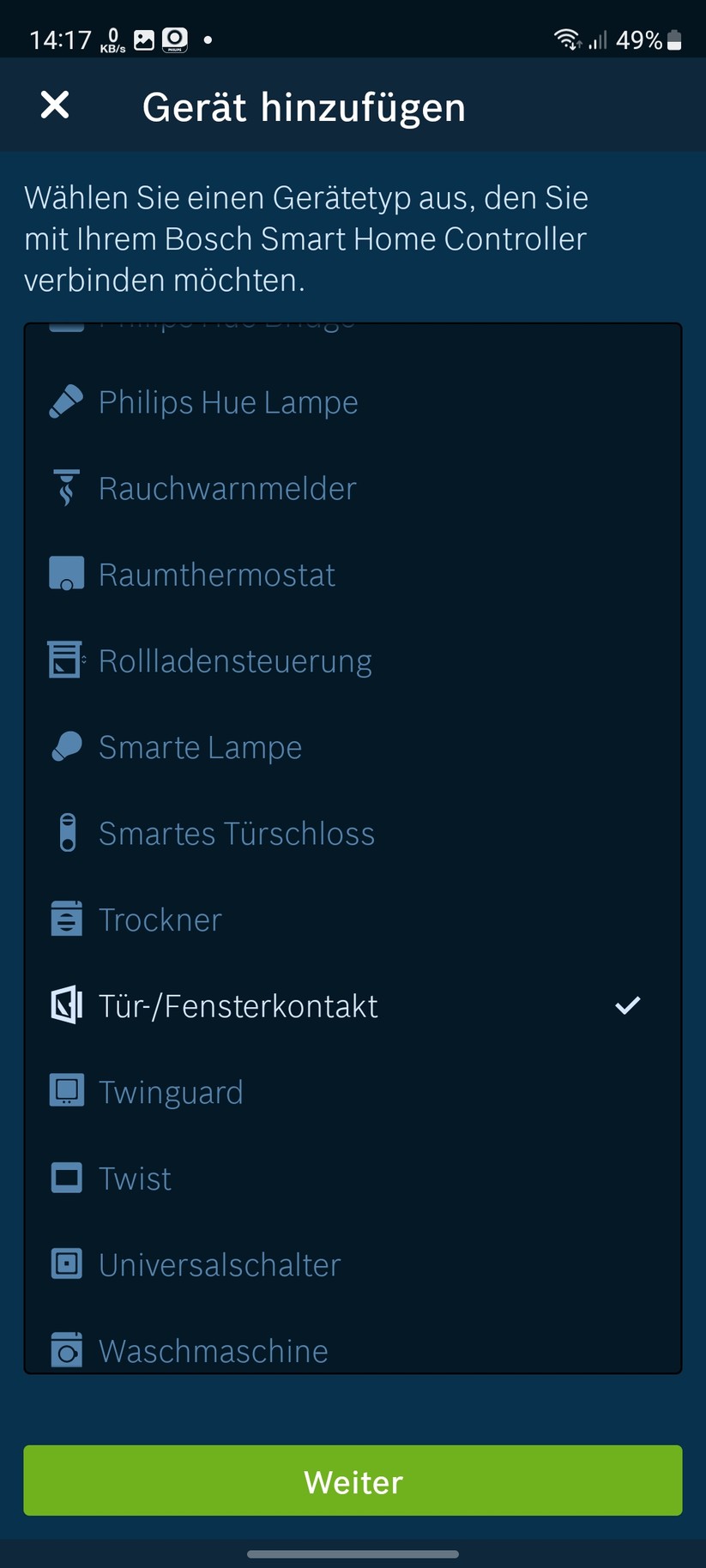Close the Gerät hinzufügen dialog

click(x=54, y=106)
